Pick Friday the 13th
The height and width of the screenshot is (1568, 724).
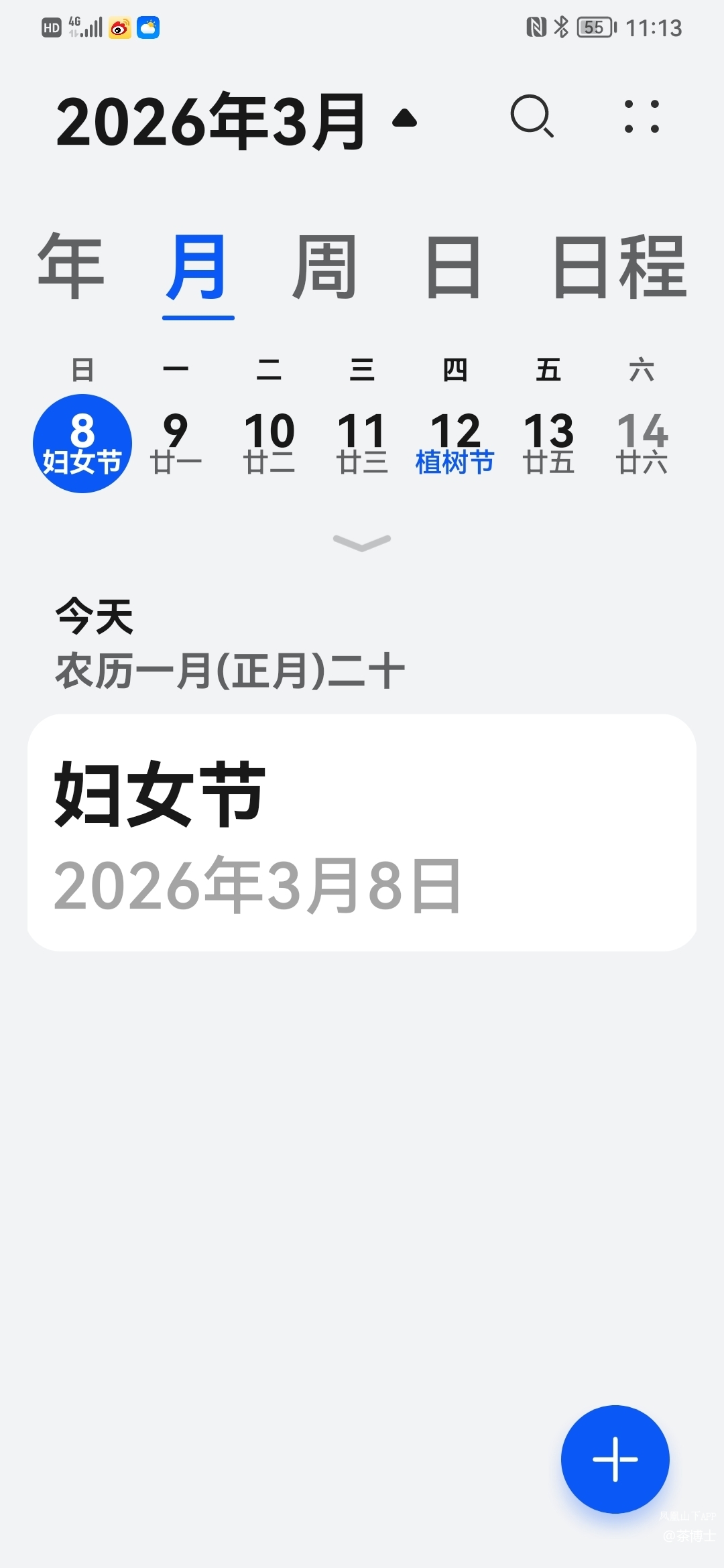(548, 444)
